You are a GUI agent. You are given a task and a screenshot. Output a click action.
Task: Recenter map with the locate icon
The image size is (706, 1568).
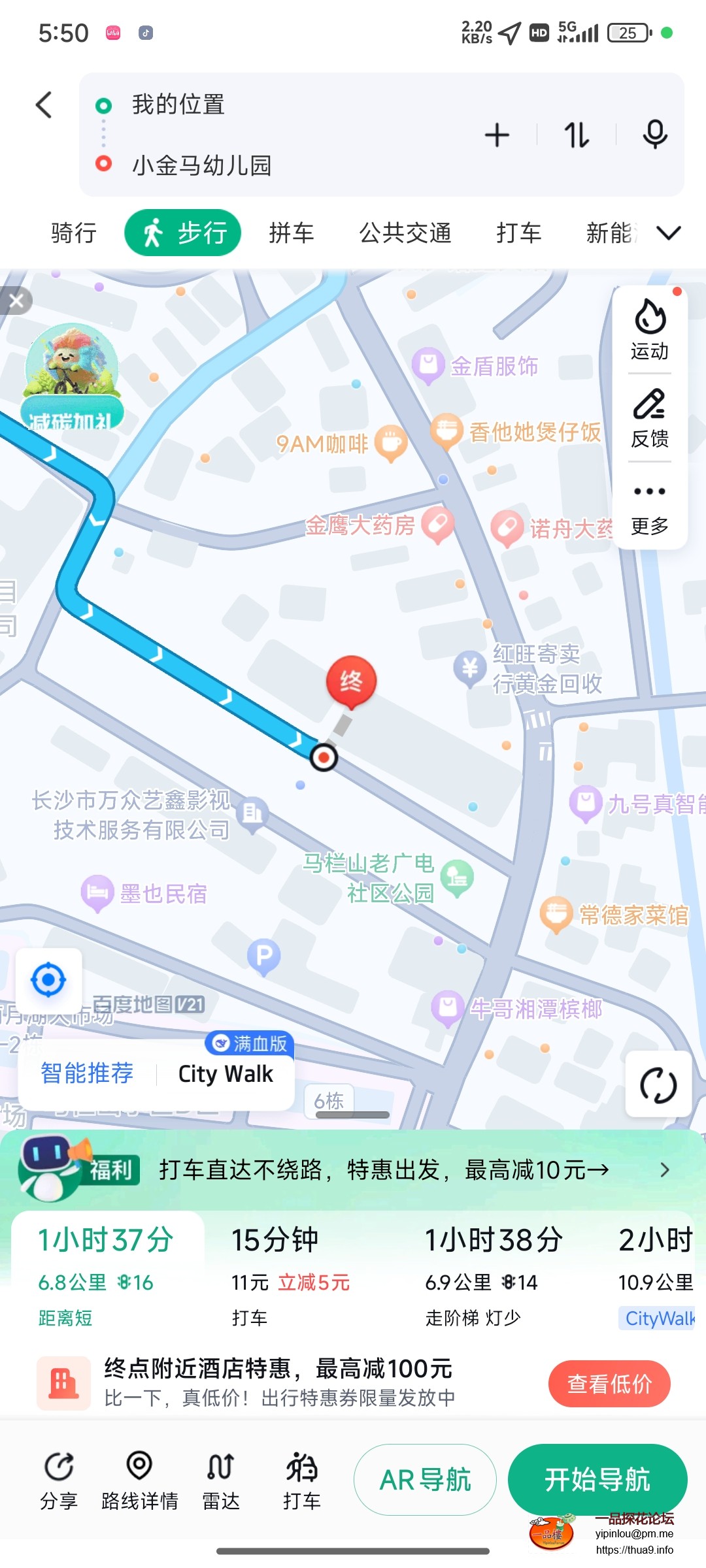coord(48,980)
